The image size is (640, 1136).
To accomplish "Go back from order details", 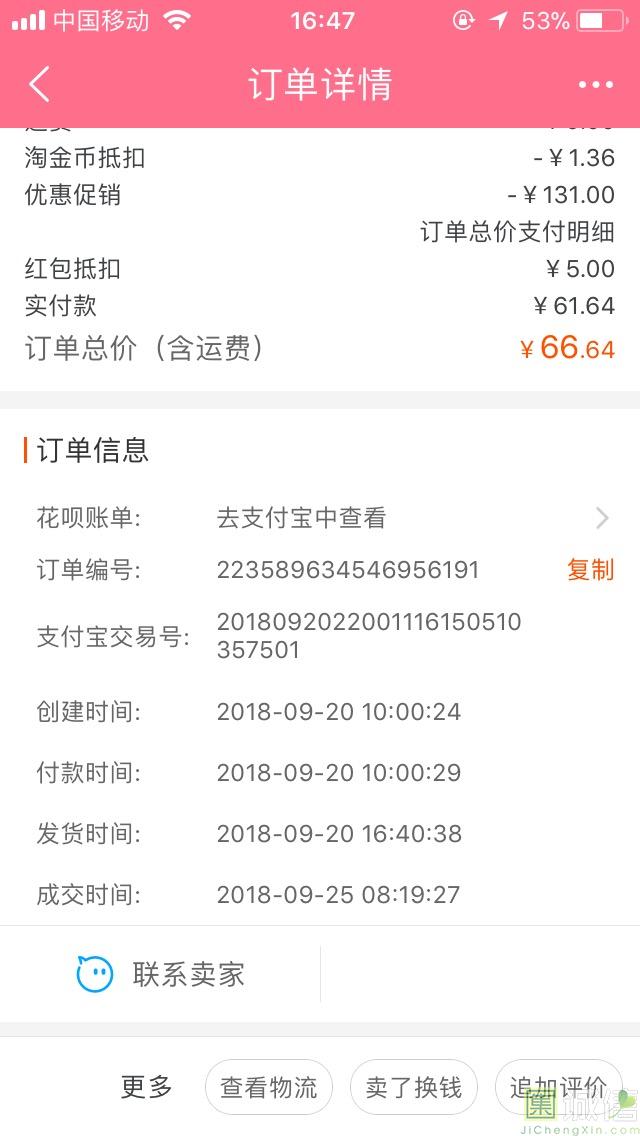I will point(39,85).
